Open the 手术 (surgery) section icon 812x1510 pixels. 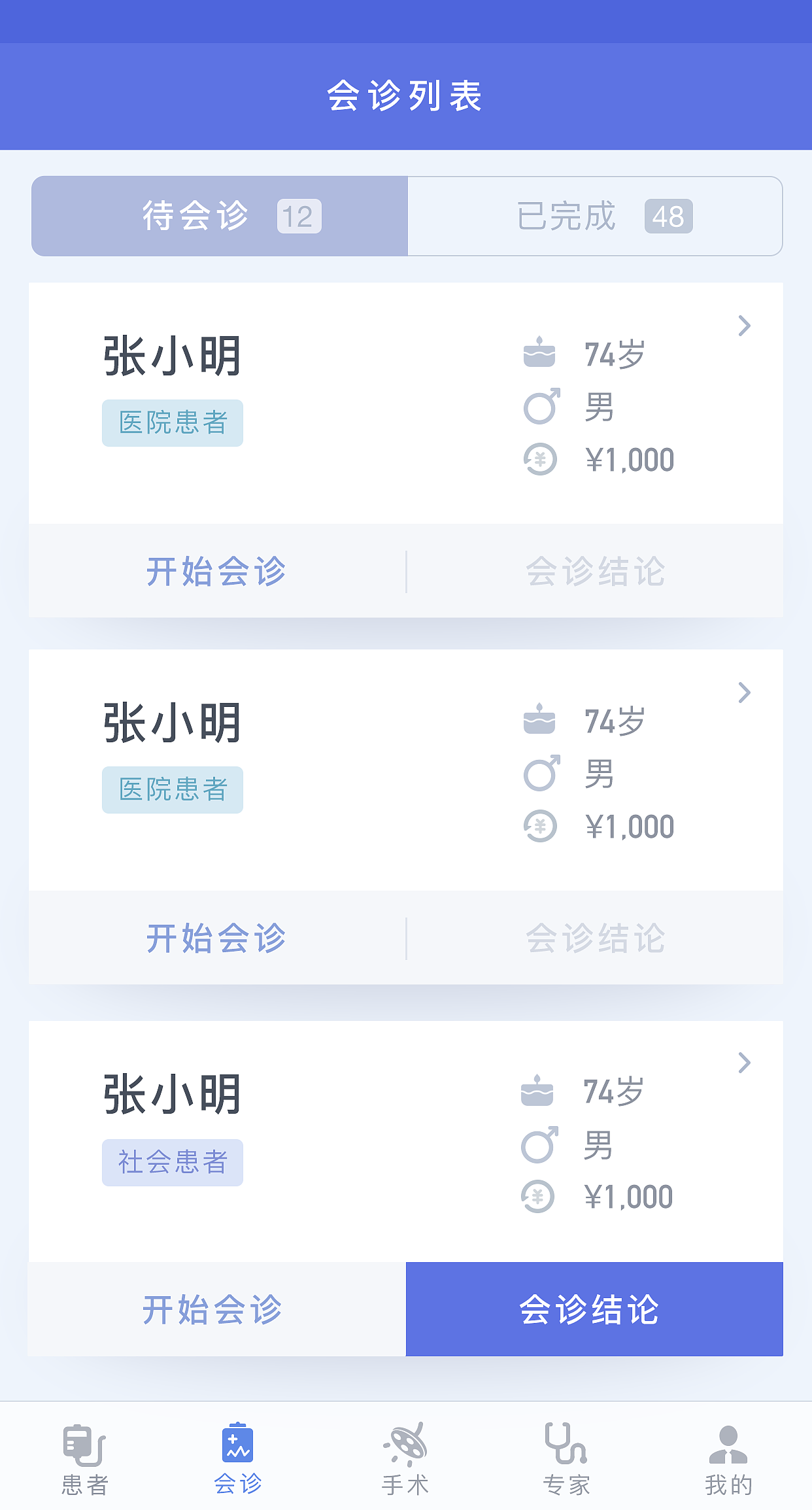406,1443
